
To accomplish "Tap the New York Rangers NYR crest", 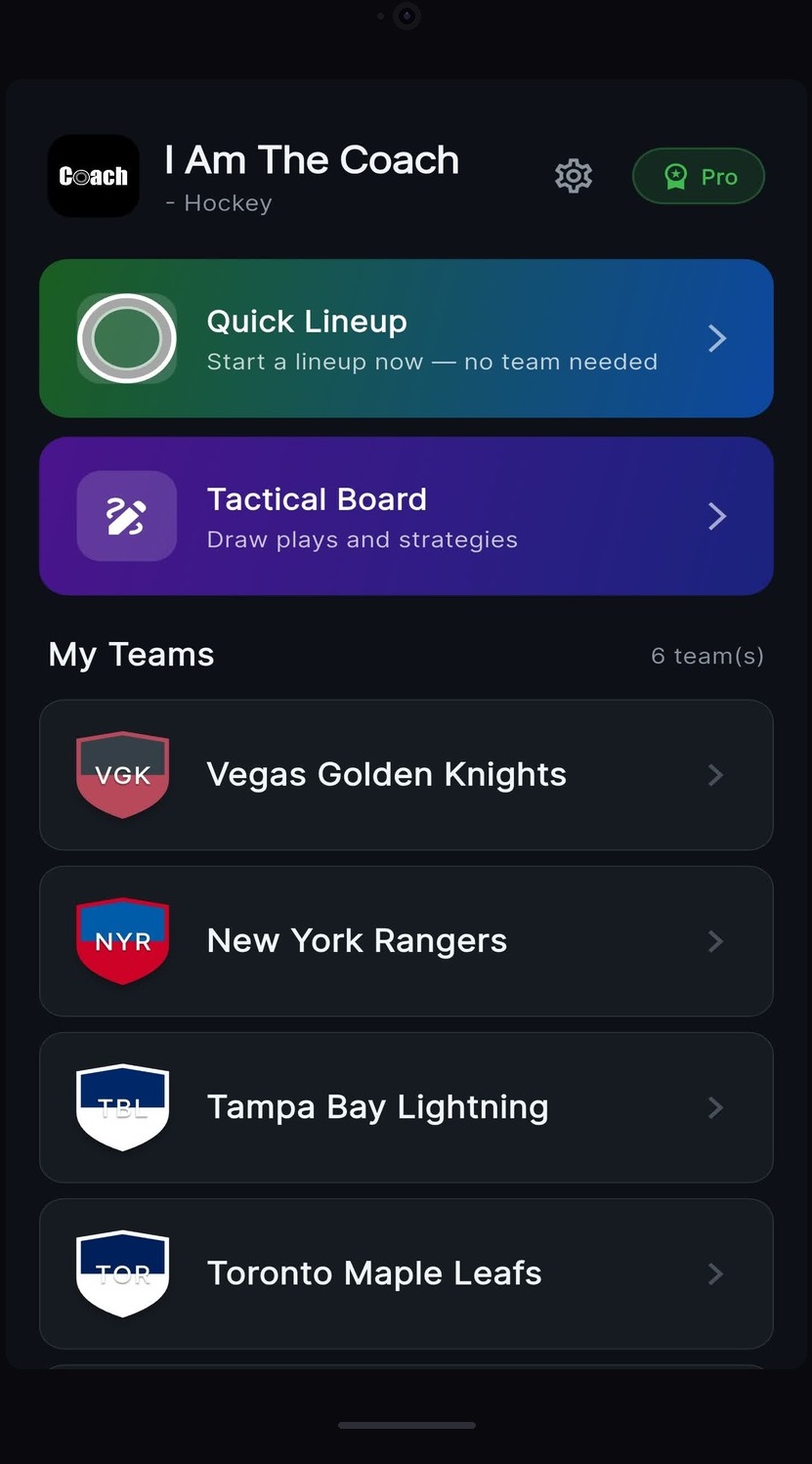I will 122,940.
